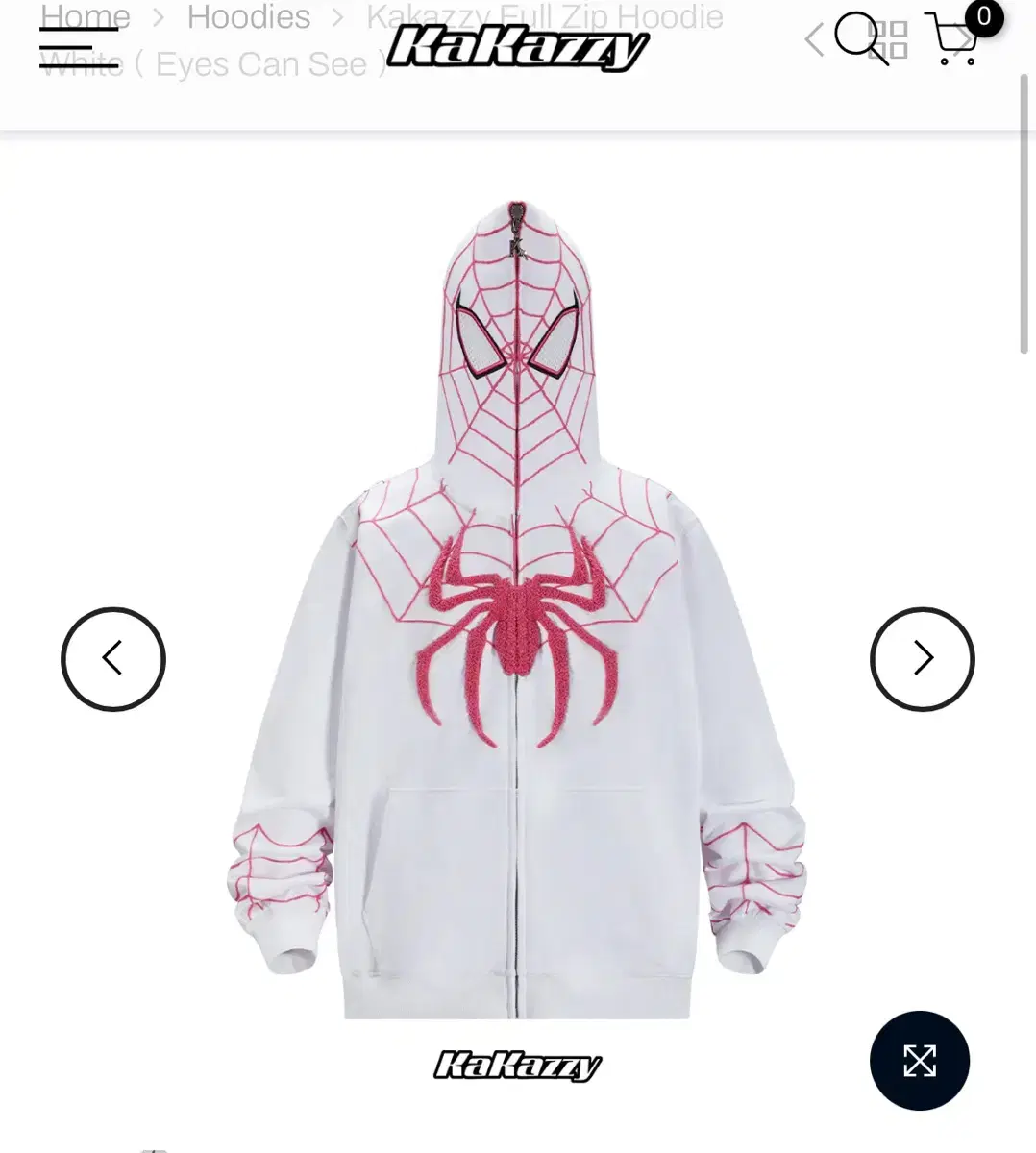Screen dimensions: 1036x1153
Task: Tap the expand fullscreen icon on the image
Action: (921, 1061)
